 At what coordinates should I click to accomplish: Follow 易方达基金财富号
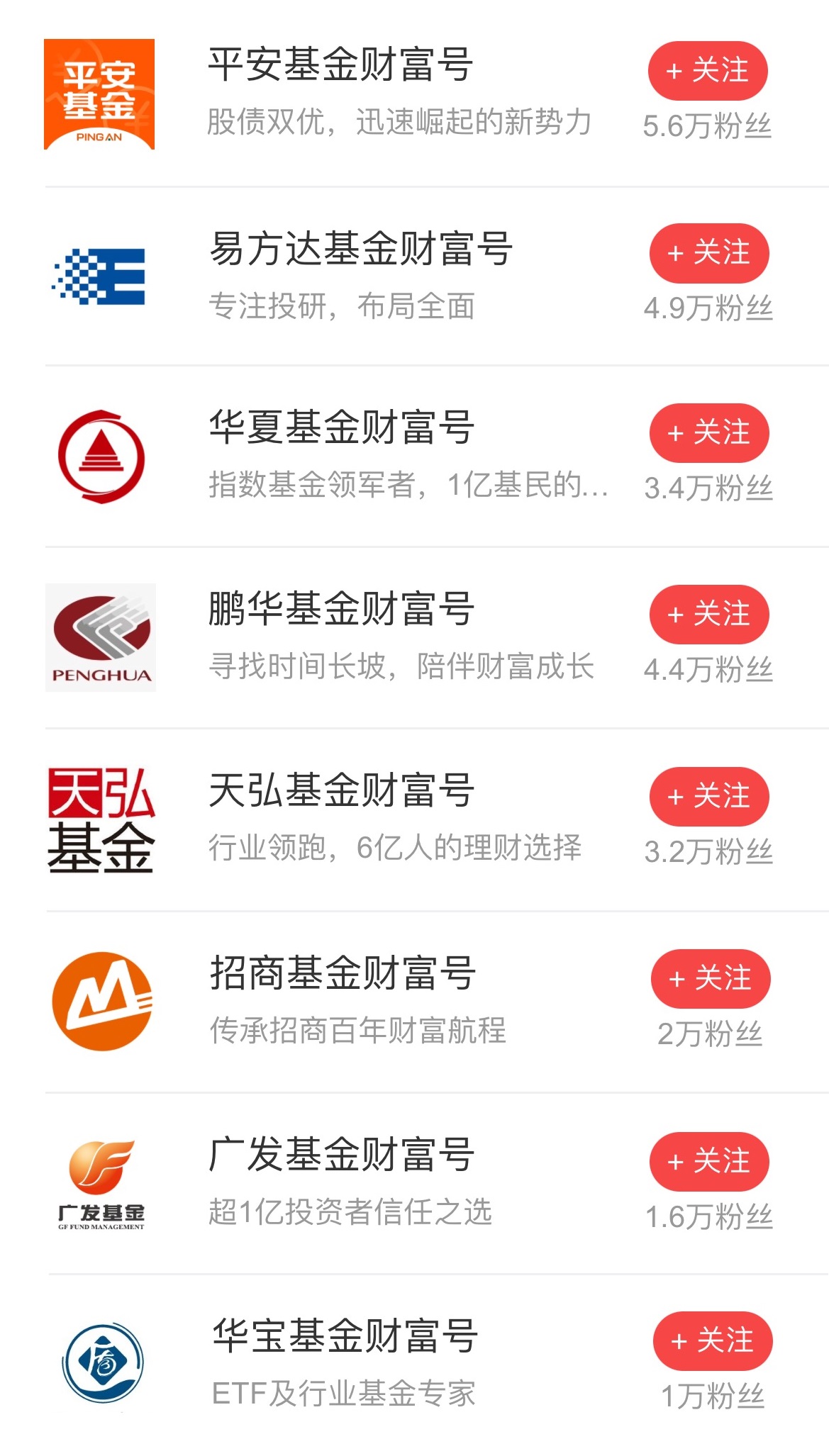(709, 253)
